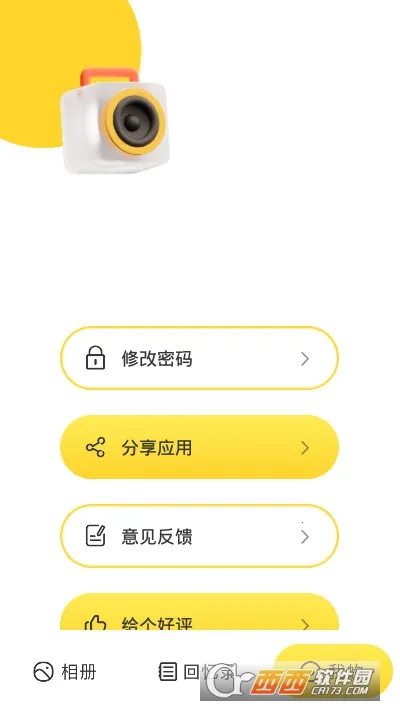Select 分享应用 to share the app
This screenshot has height=711, width=400.
click(x=200, y=447)
